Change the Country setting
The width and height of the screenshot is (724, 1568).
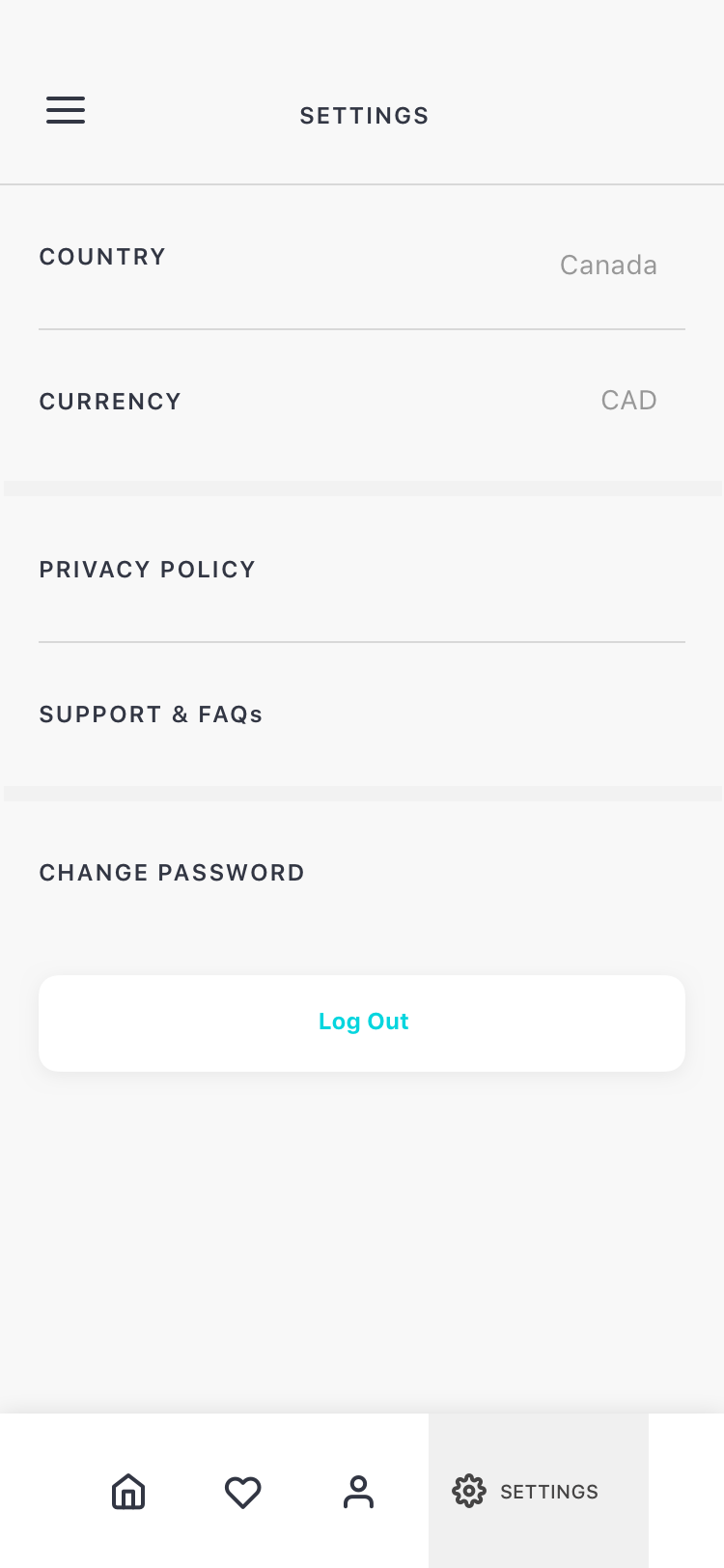pyautogui.click(x=362, y=258)
